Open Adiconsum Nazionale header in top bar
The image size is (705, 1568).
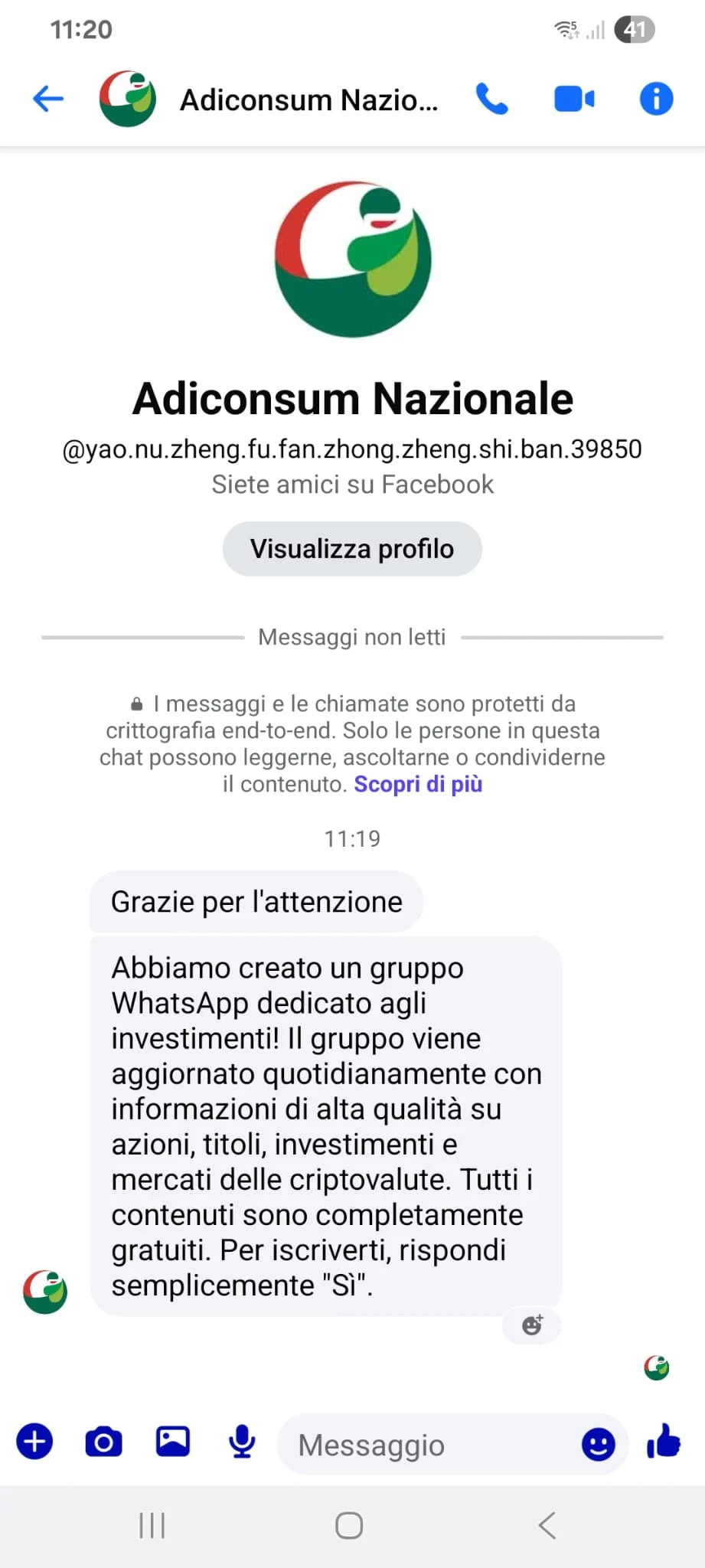(308, 100)
